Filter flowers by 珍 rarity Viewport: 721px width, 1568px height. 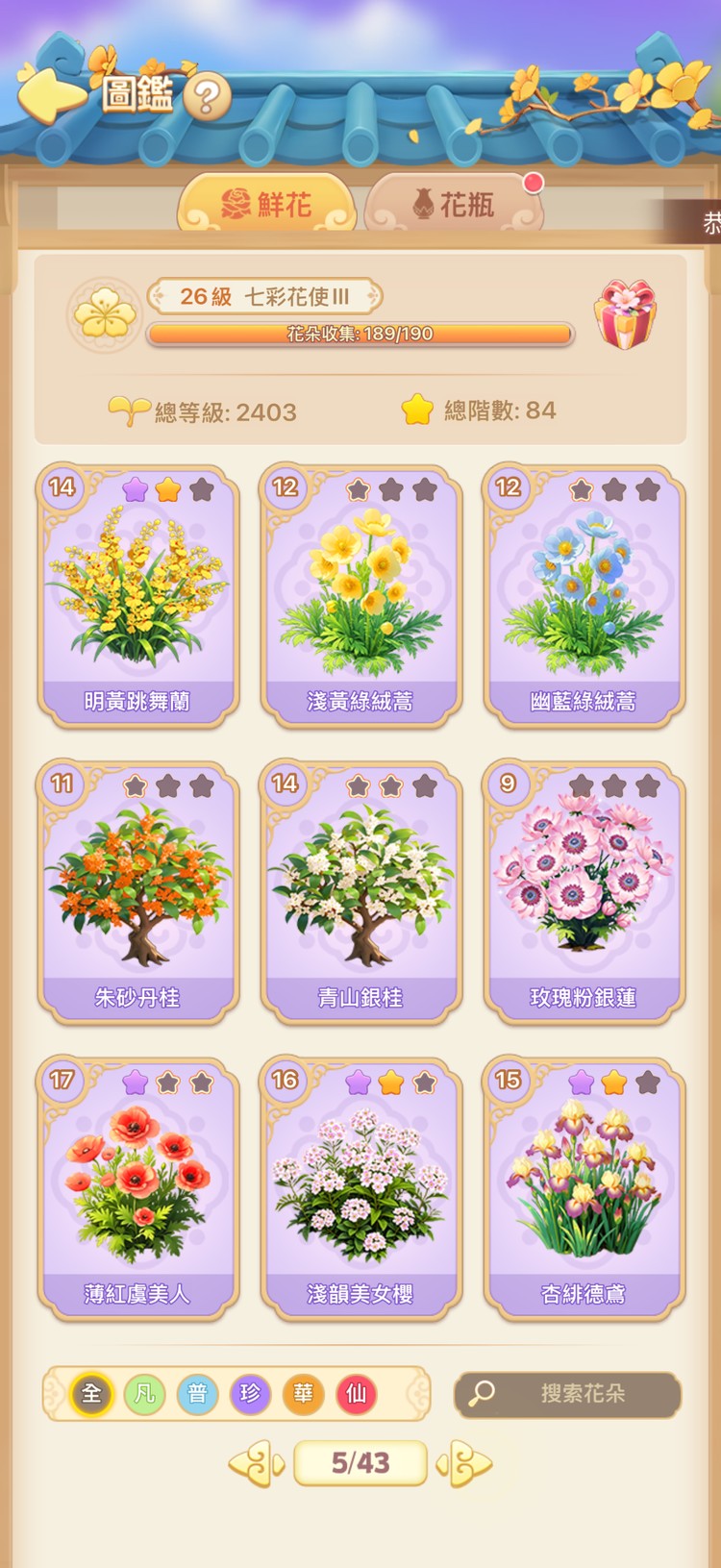tap(250, 1394)
